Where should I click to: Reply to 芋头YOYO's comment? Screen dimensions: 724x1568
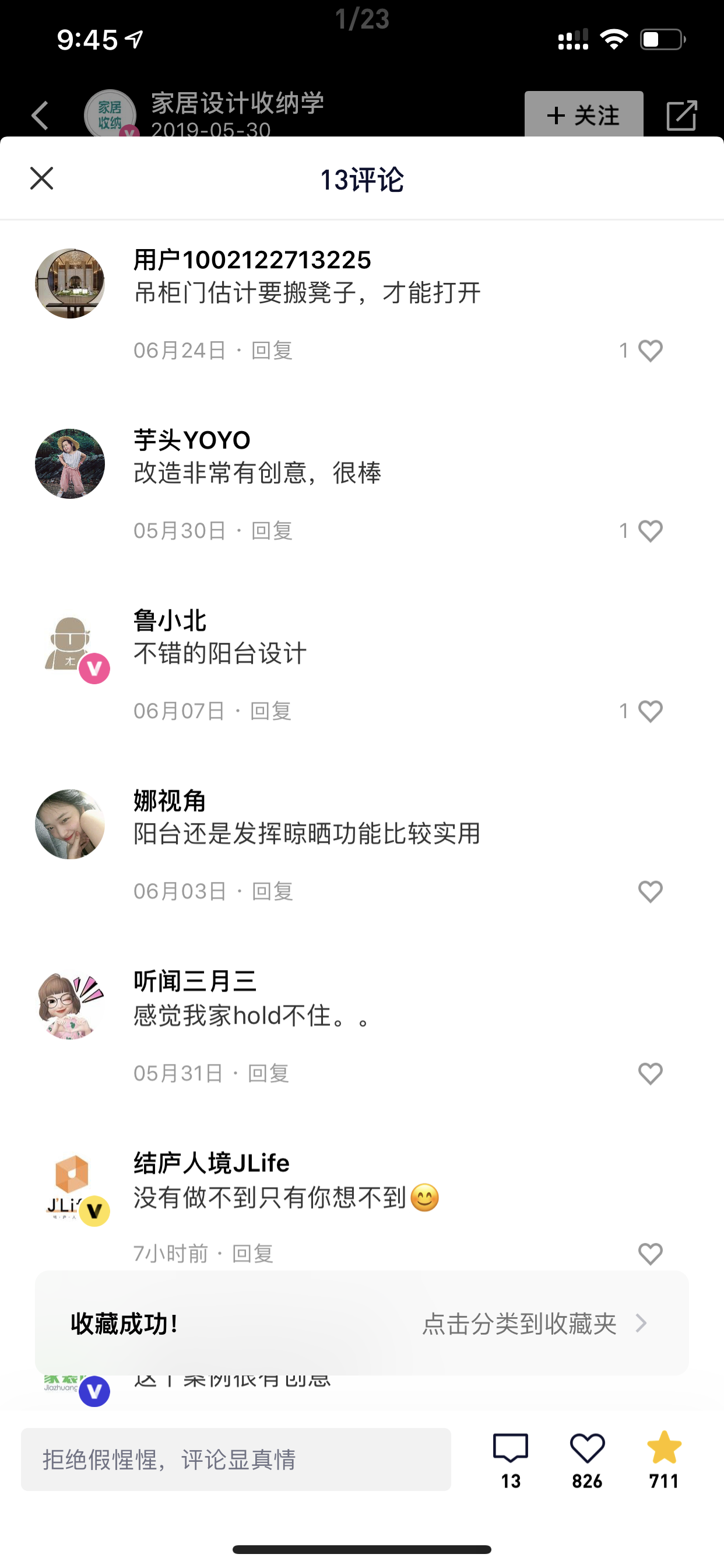[271, 531]
